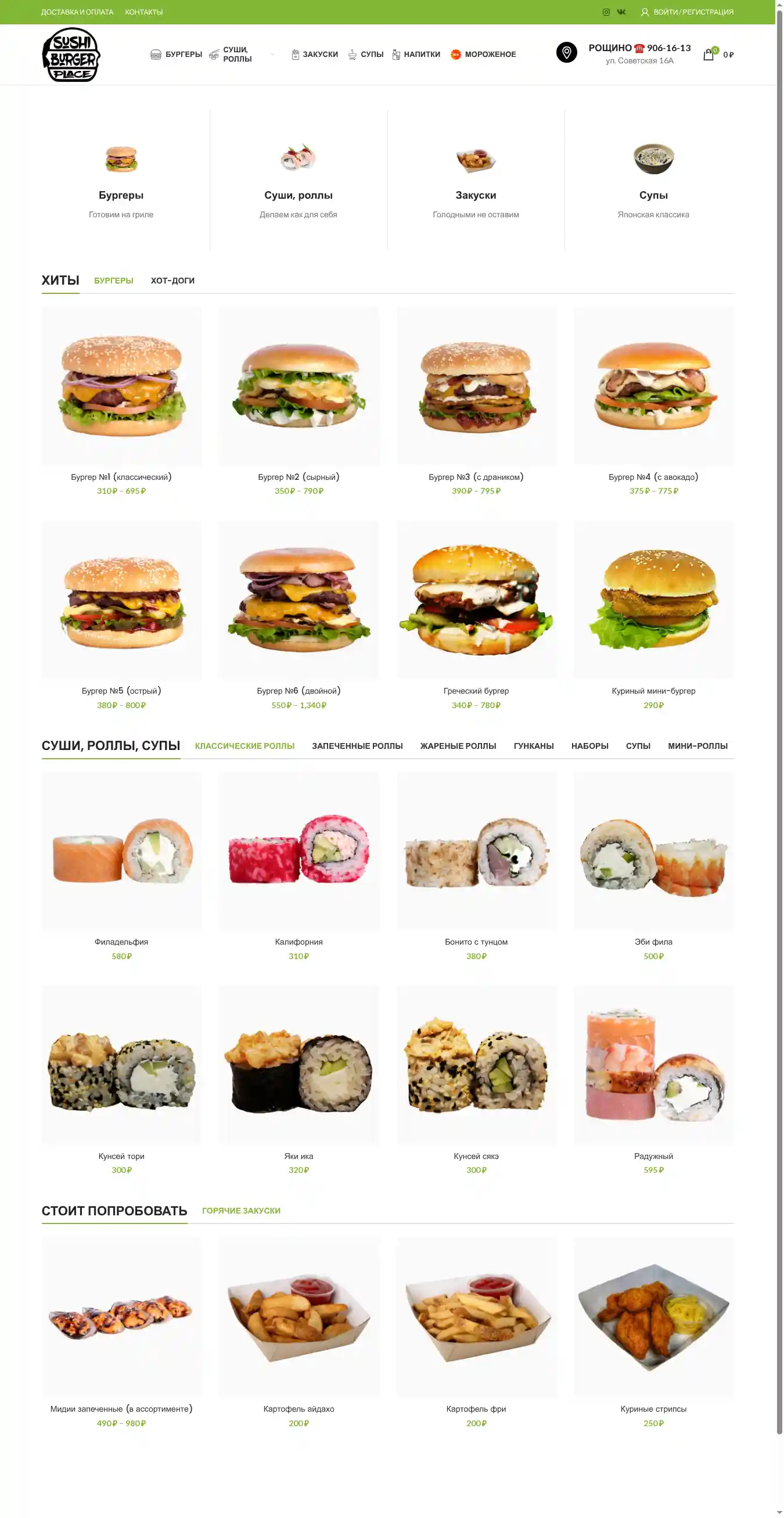Open the VK social link

point(621,12)
